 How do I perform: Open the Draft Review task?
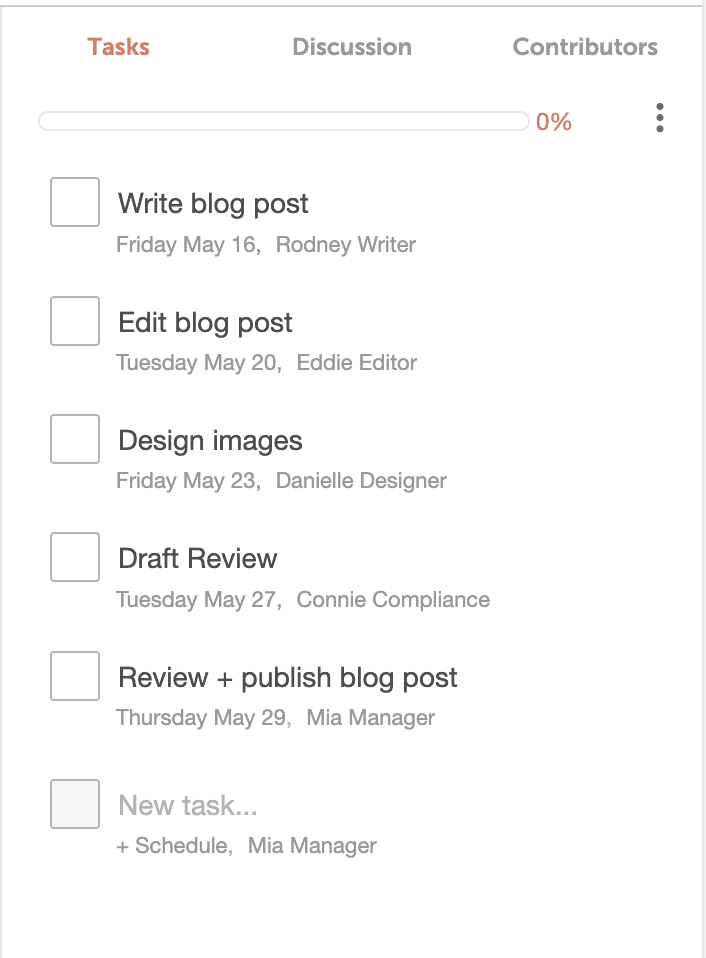coord(198,559)
